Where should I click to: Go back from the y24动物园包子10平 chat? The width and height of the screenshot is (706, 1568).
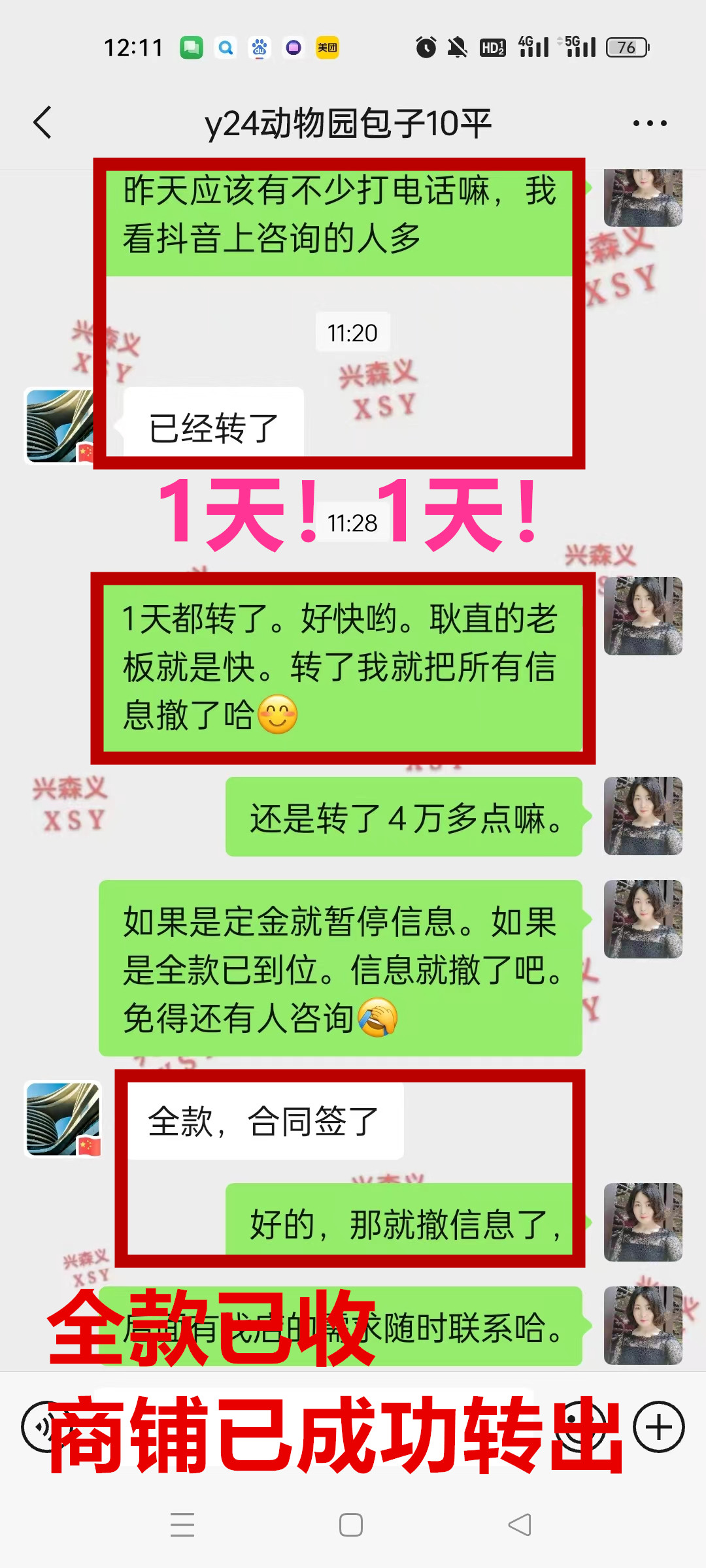pyautogui.click(x=43, y=123)
